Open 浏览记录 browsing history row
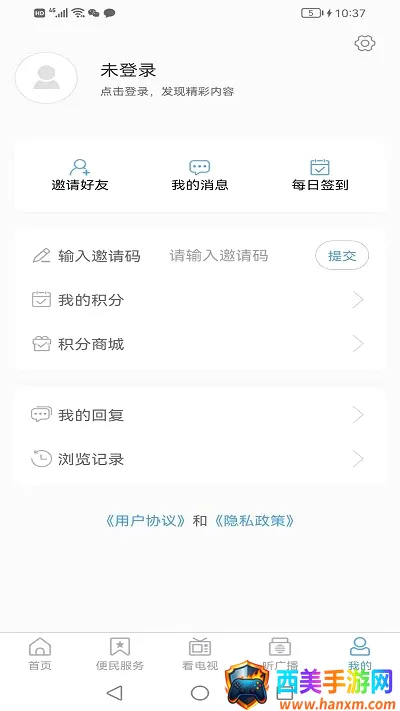Image resolution: width=400 pixels, height=711 pixels. [200, 459]
